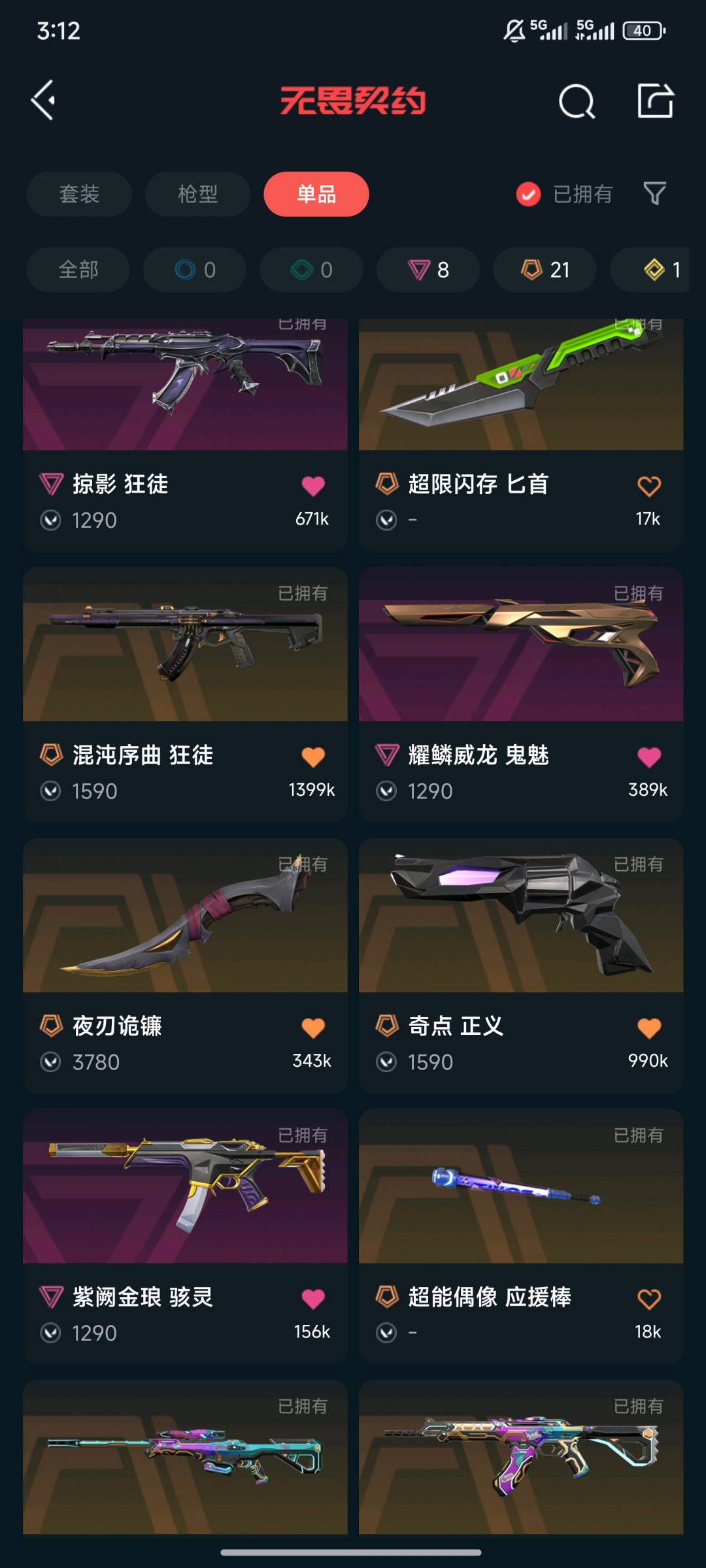Filter by the blue tier chip showing 0
Viewport: 706px width, 1568px height.
tap(195, 269)
